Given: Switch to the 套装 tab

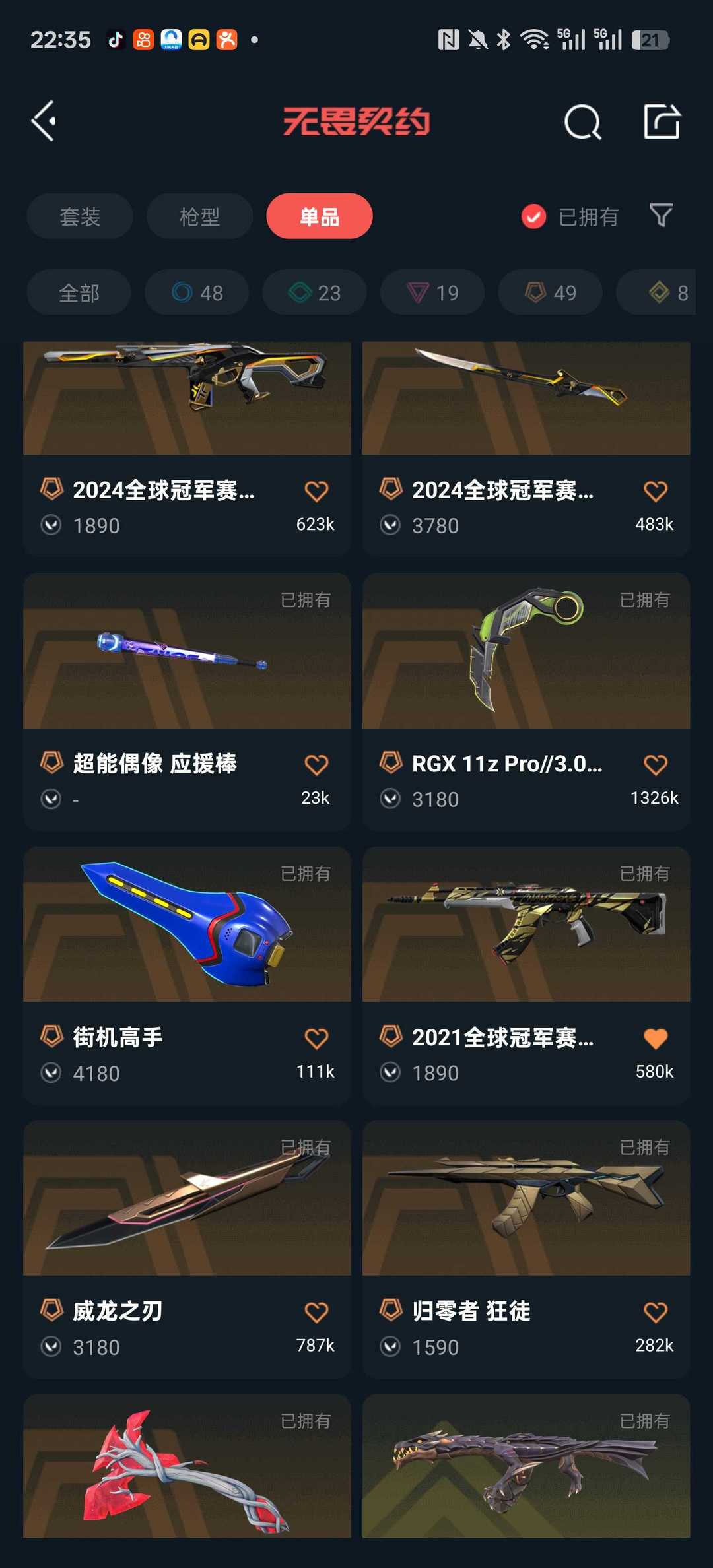Looking at the screenshot, I should [80, 216].
